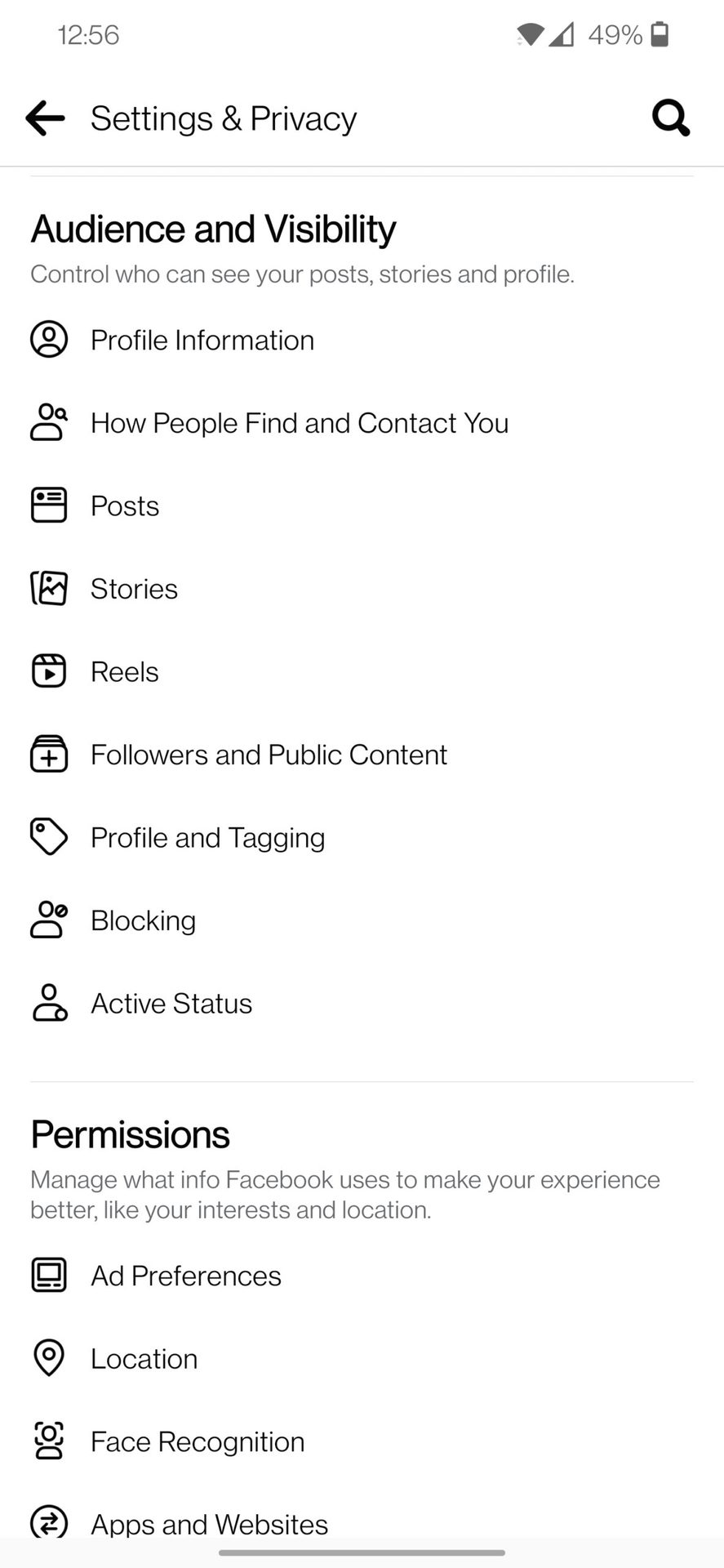Open the Posts settings row
This screenshot has height=1568, width=724.
coord(125,506)
